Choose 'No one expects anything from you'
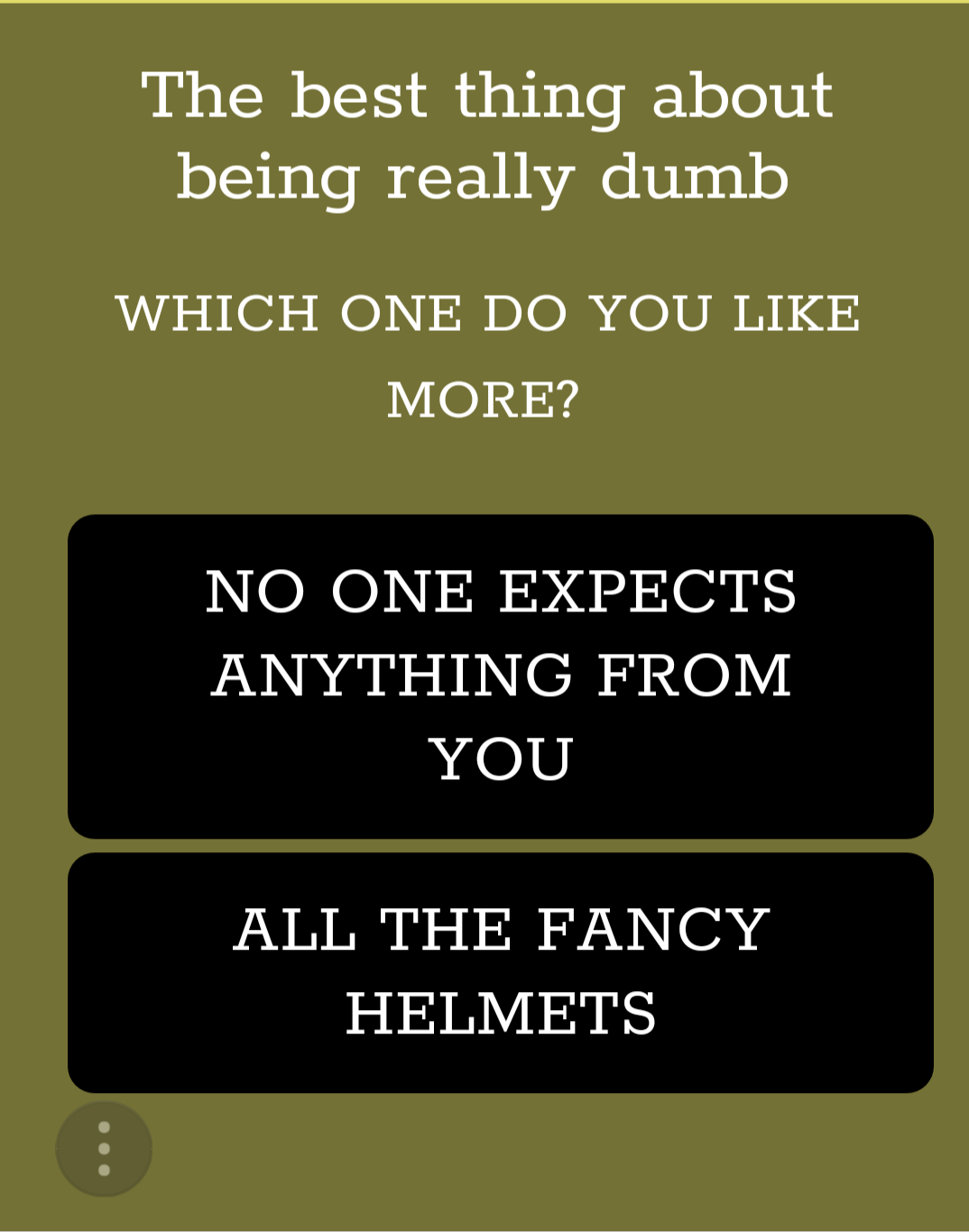969x1232 pixels. [500, 676]
